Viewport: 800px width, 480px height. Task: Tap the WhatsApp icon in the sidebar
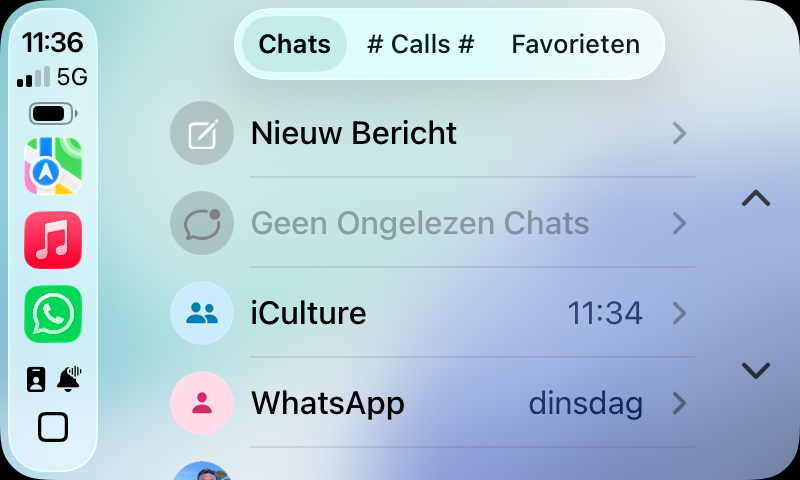point(53,314)
